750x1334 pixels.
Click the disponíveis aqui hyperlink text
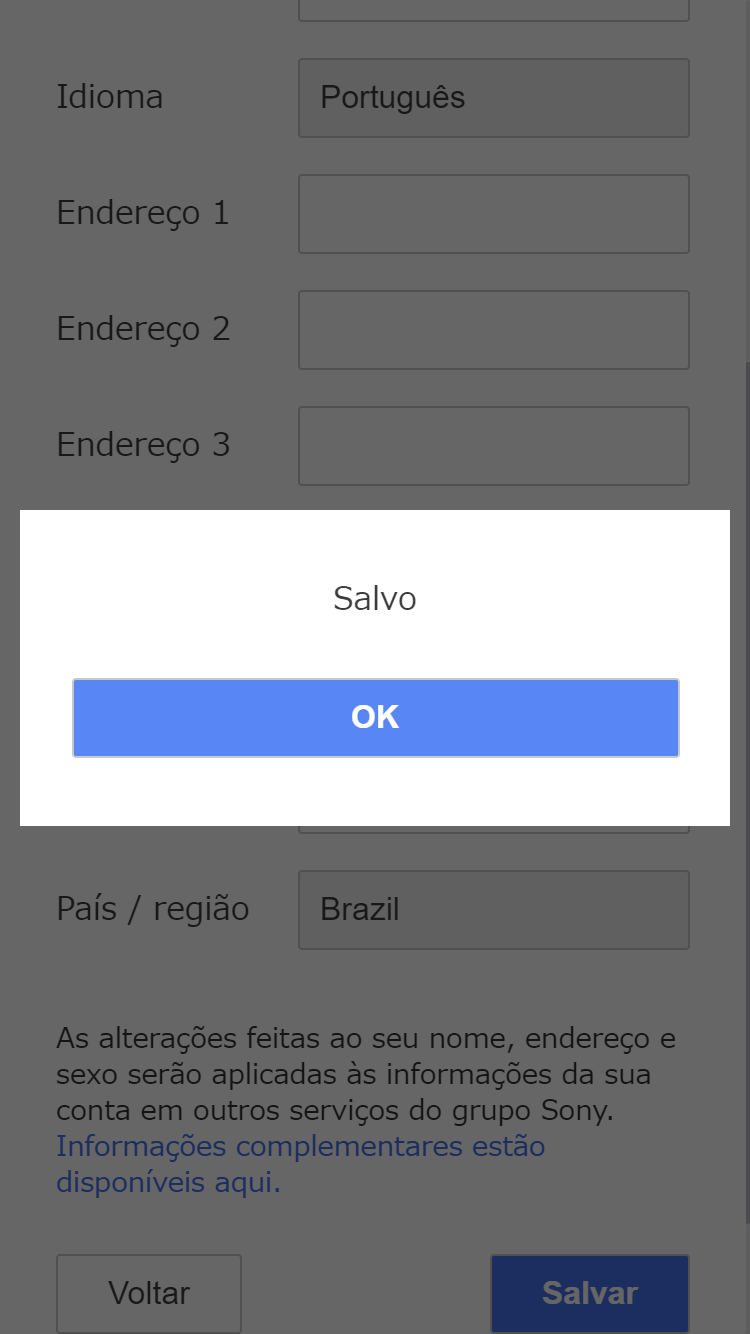click(168, 1182)
